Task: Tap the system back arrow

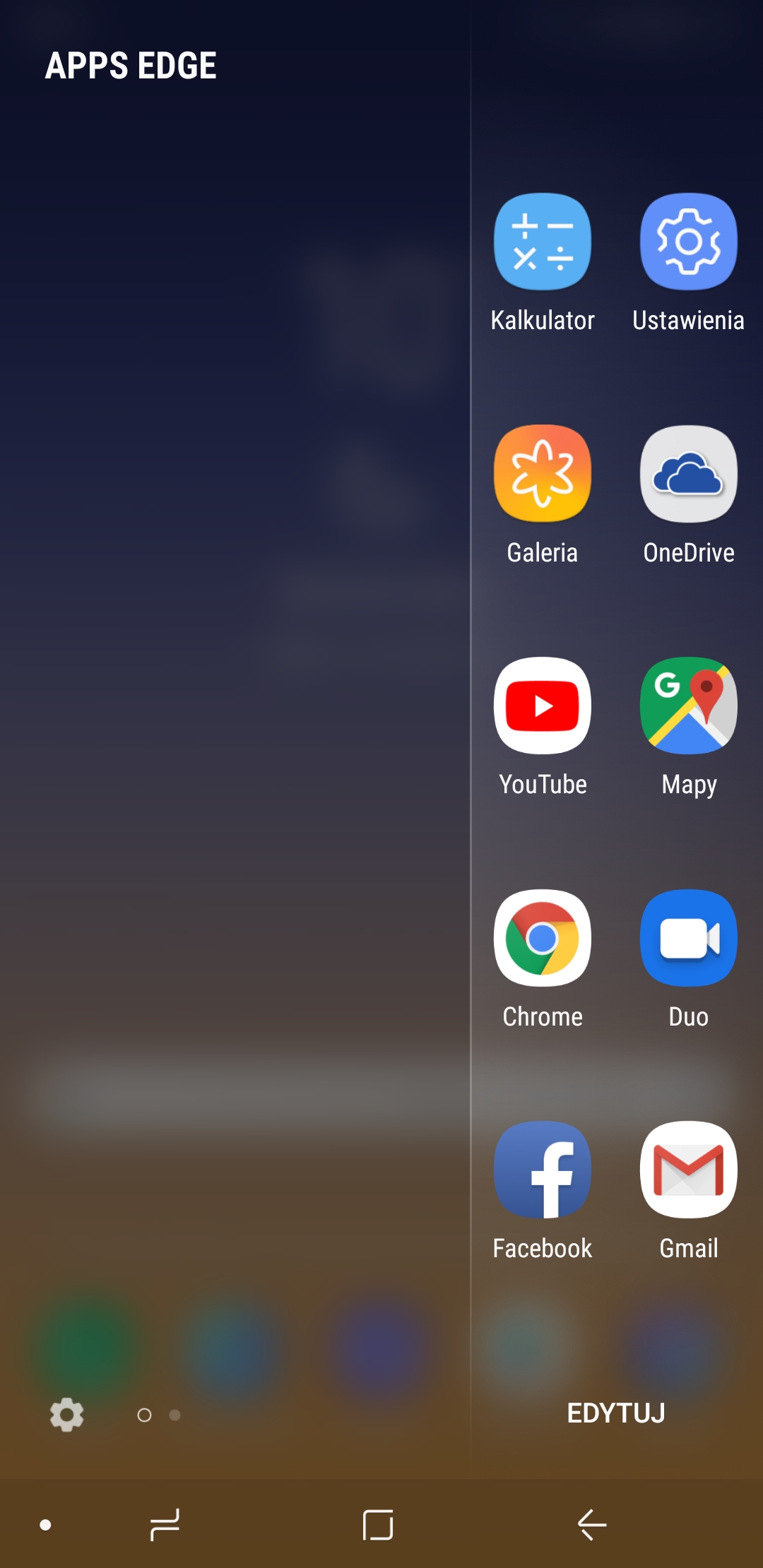Action: [x=592, y=1525]
